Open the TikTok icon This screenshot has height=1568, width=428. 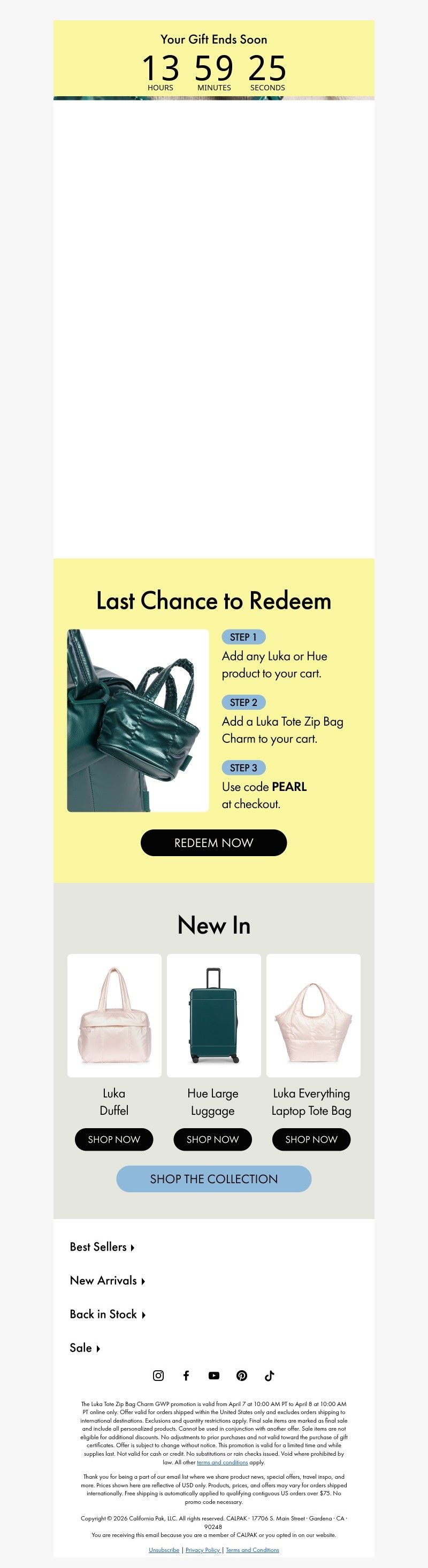click(x=270, y=1375)
